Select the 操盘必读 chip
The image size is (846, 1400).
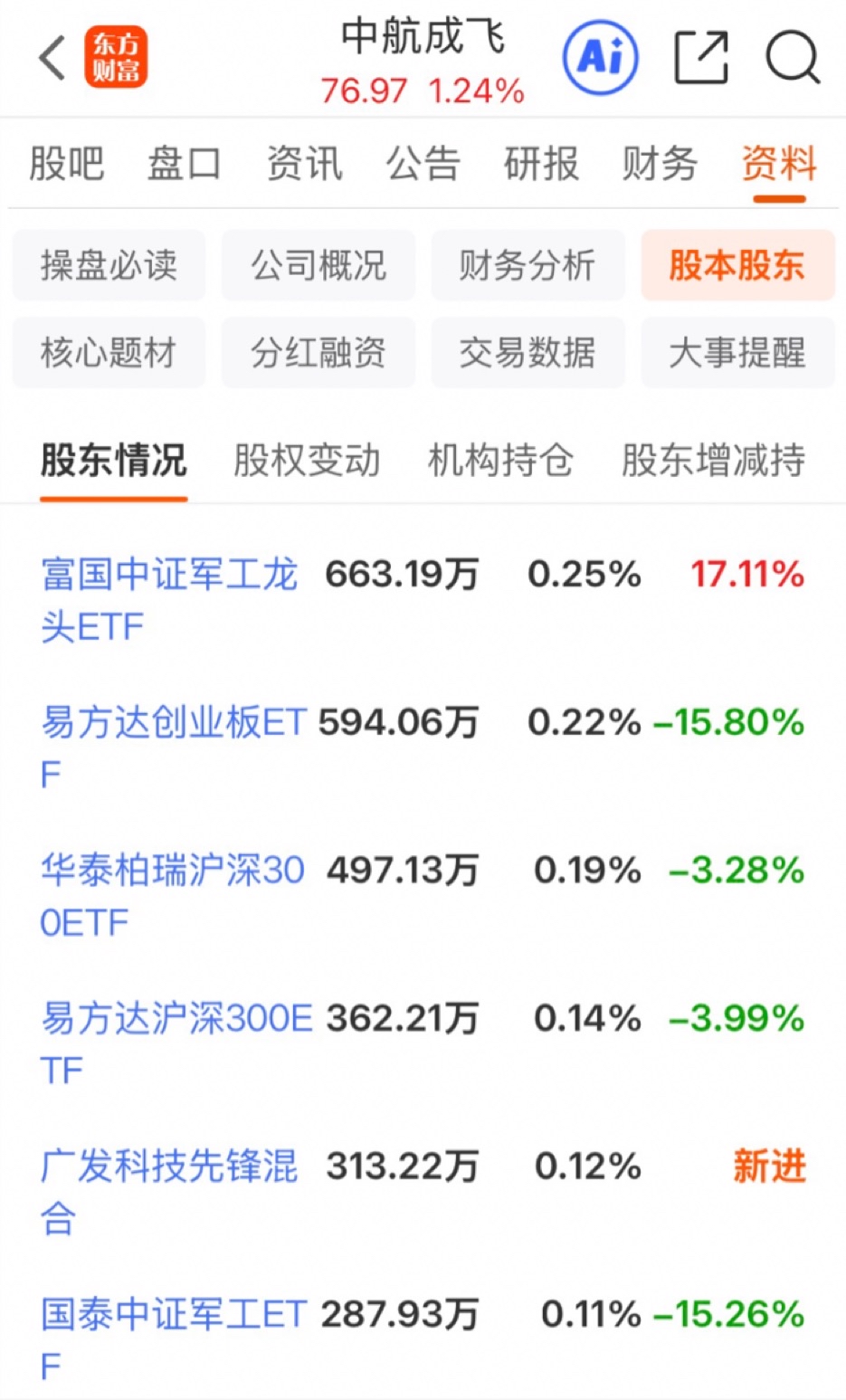(x=109, y=265)
